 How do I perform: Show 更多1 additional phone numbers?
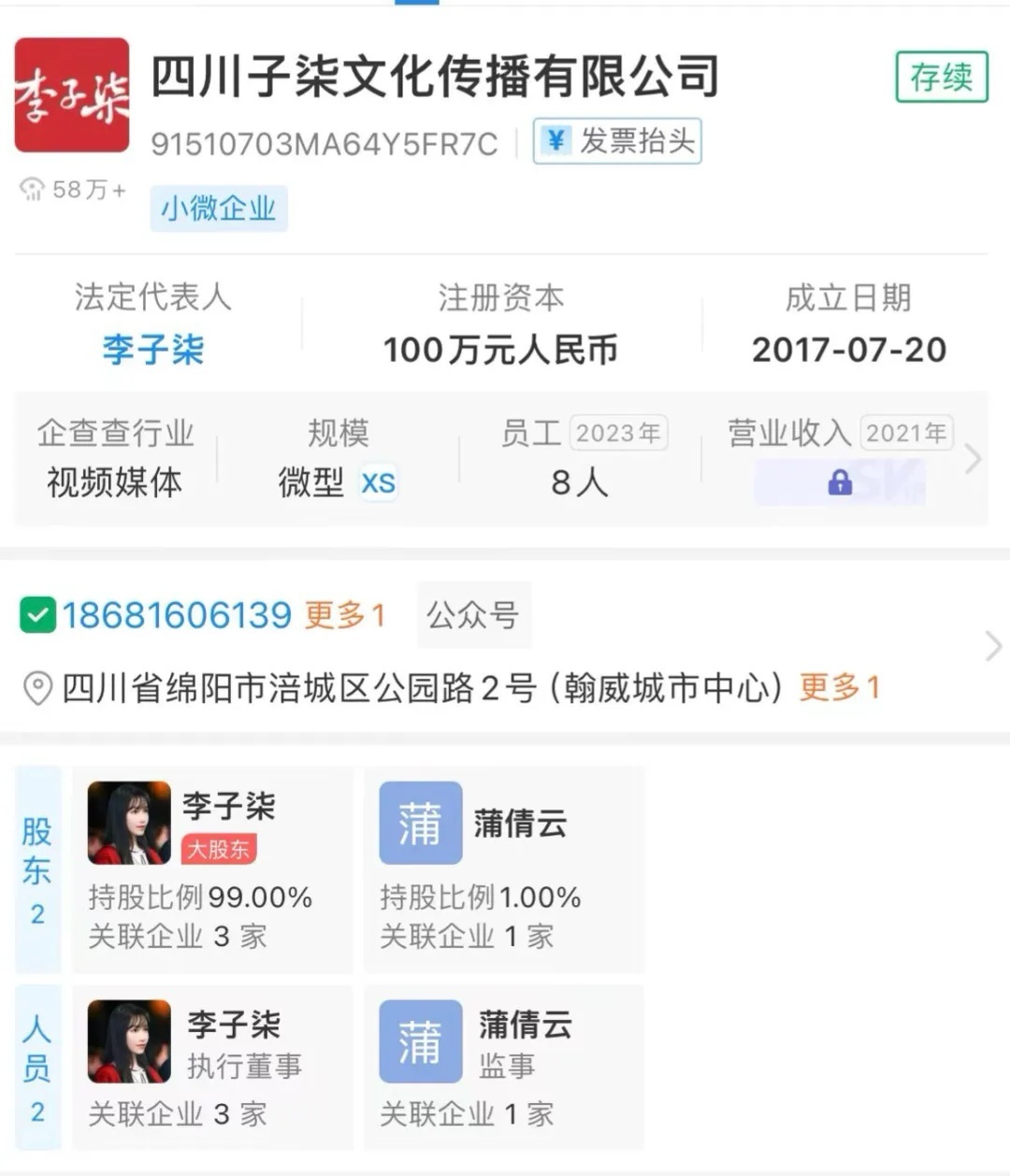344,615
